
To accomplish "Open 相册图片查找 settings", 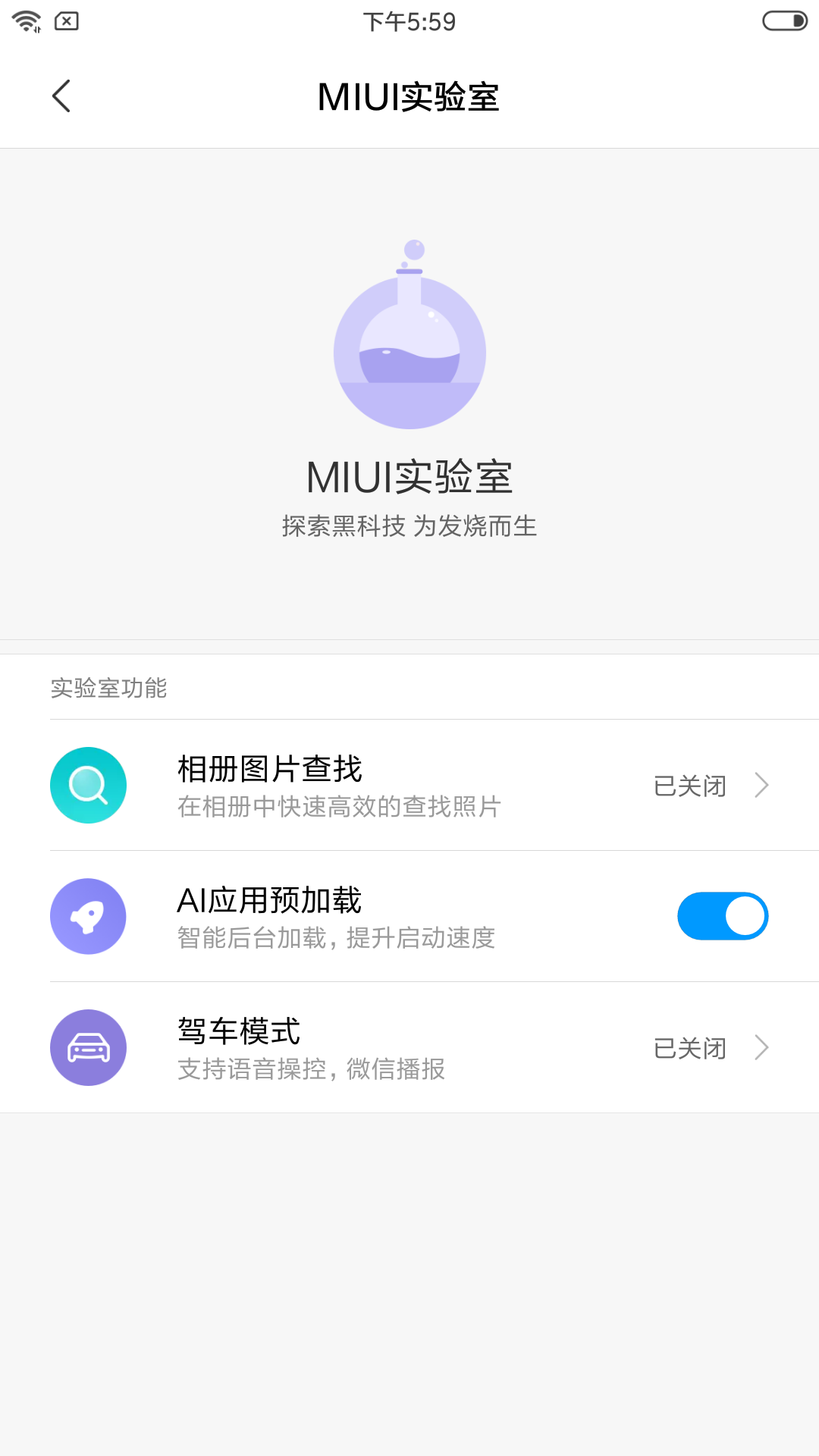I will (409, 786).
